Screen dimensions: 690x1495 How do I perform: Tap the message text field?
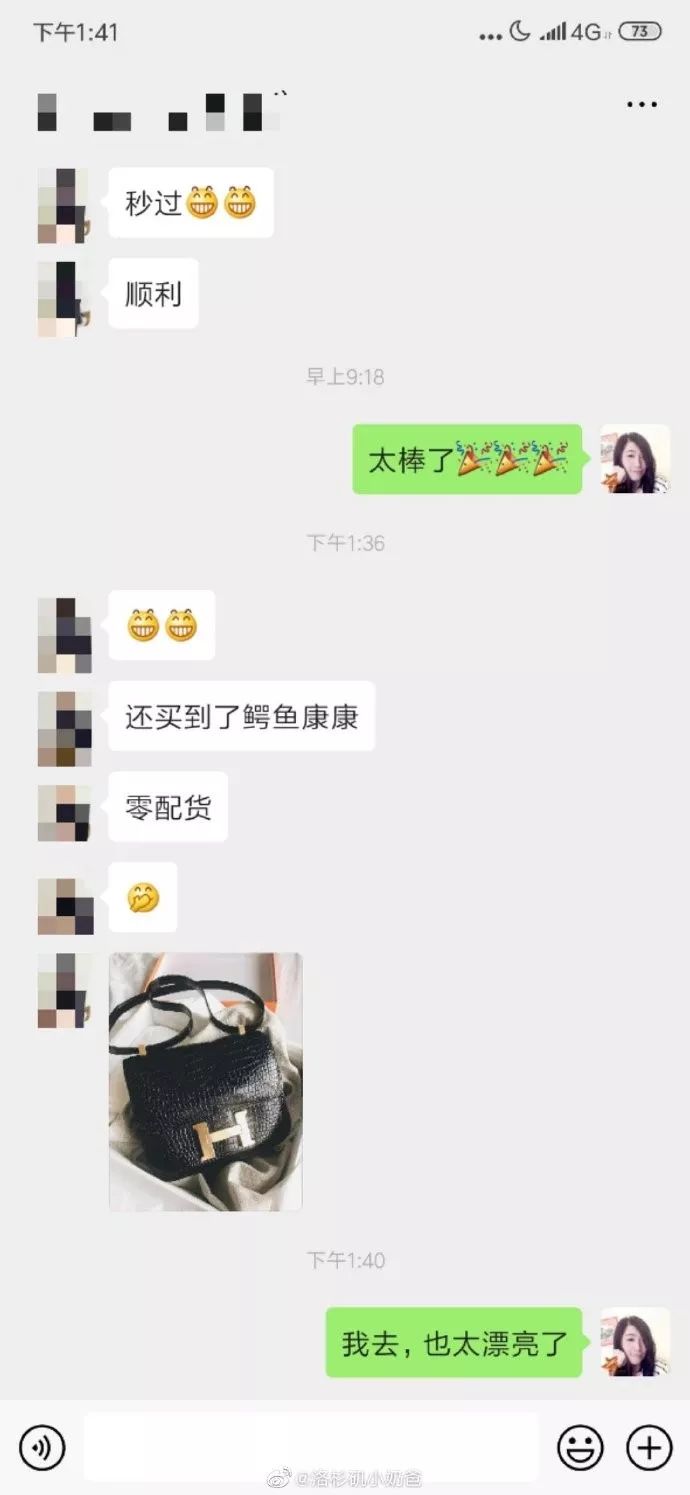tap(311, 1446)
